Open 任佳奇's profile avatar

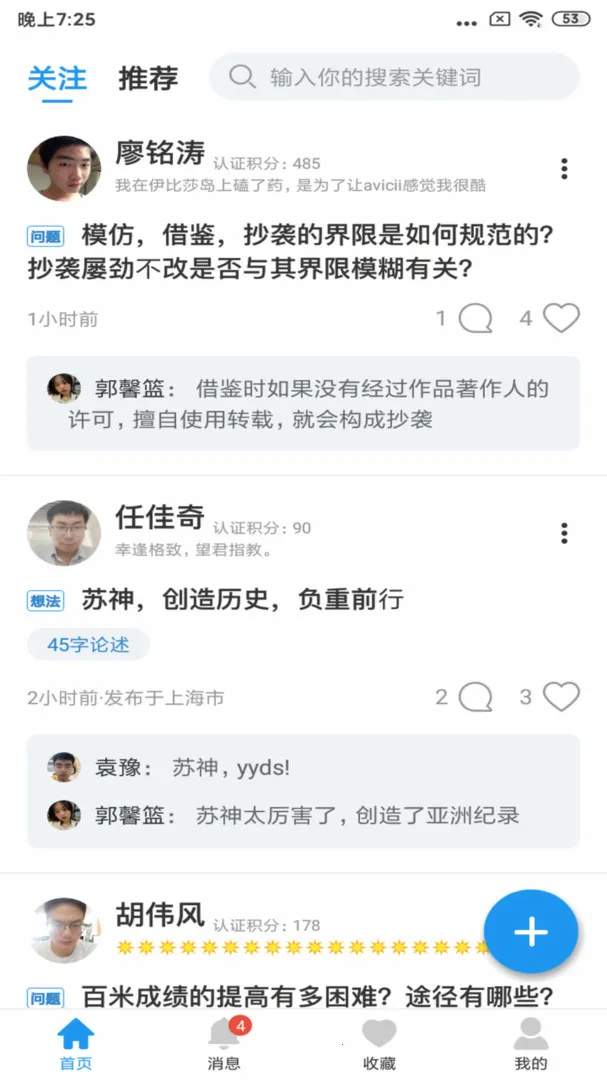click(x=64, y=532)
